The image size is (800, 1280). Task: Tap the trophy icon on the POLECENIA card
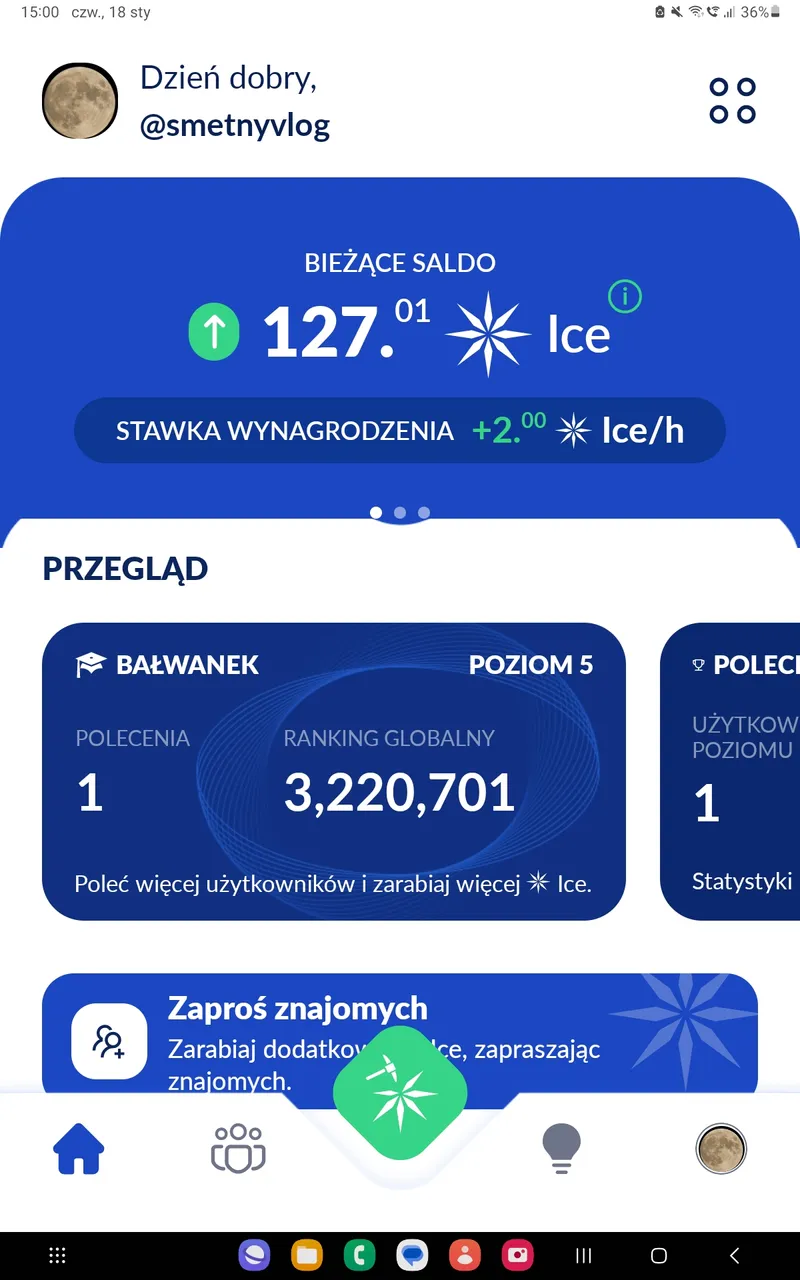tap(697, 663)
